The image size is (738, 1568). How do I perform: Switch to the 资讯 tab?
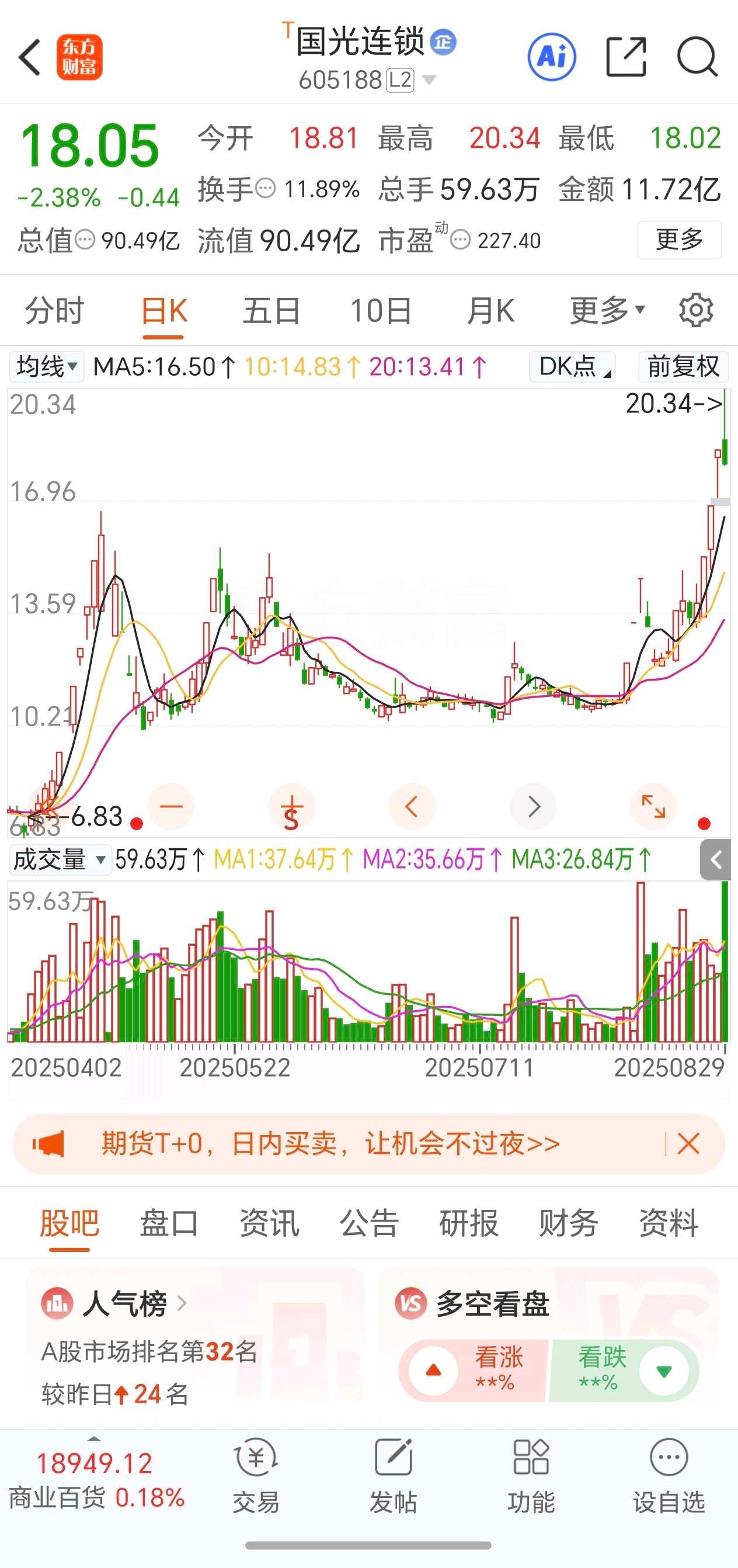(x=270, y=1223)
